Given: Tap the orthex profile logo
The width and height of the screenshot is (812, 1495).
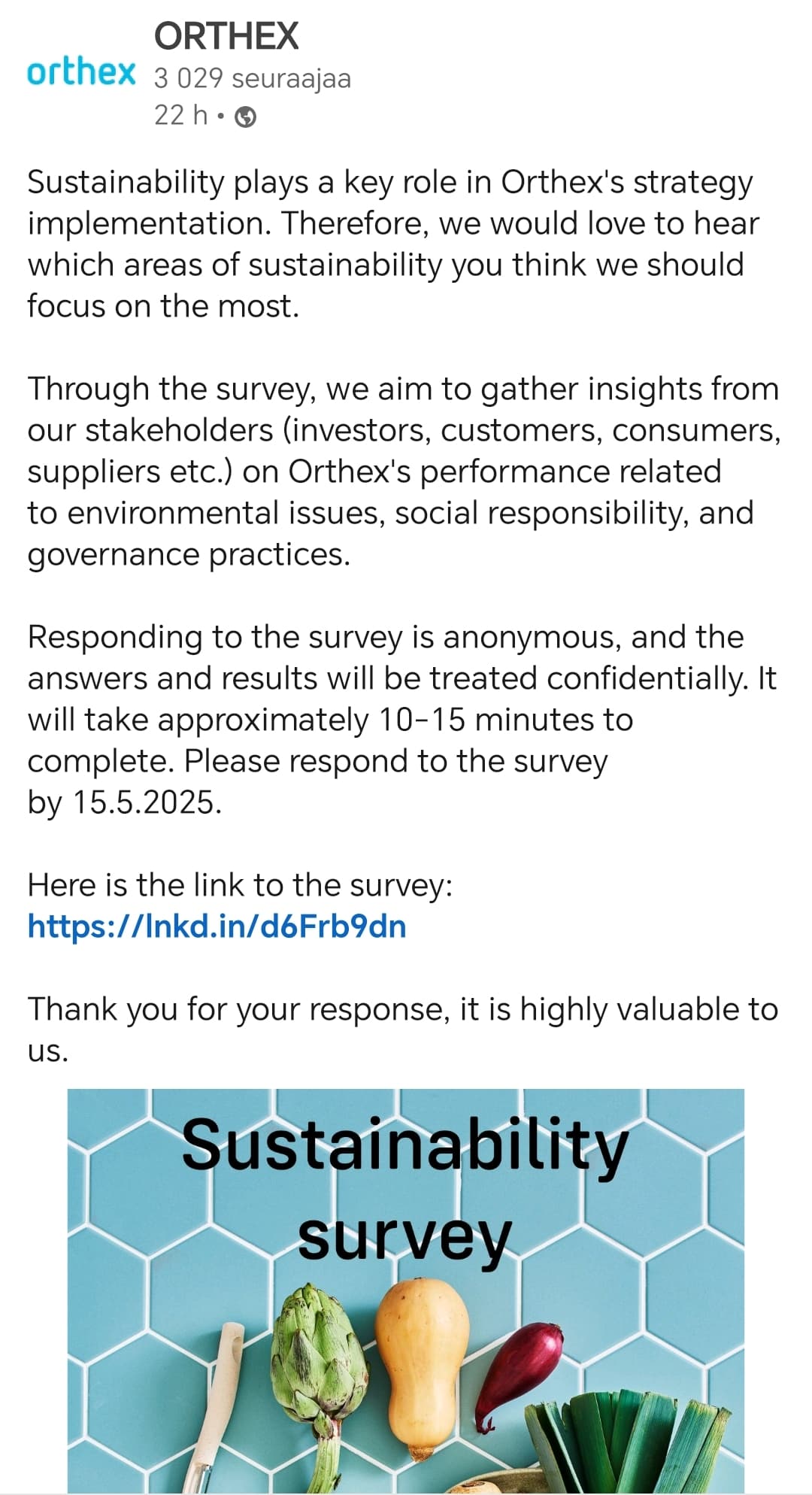Looking at the screenshot, I should (81, 72).
